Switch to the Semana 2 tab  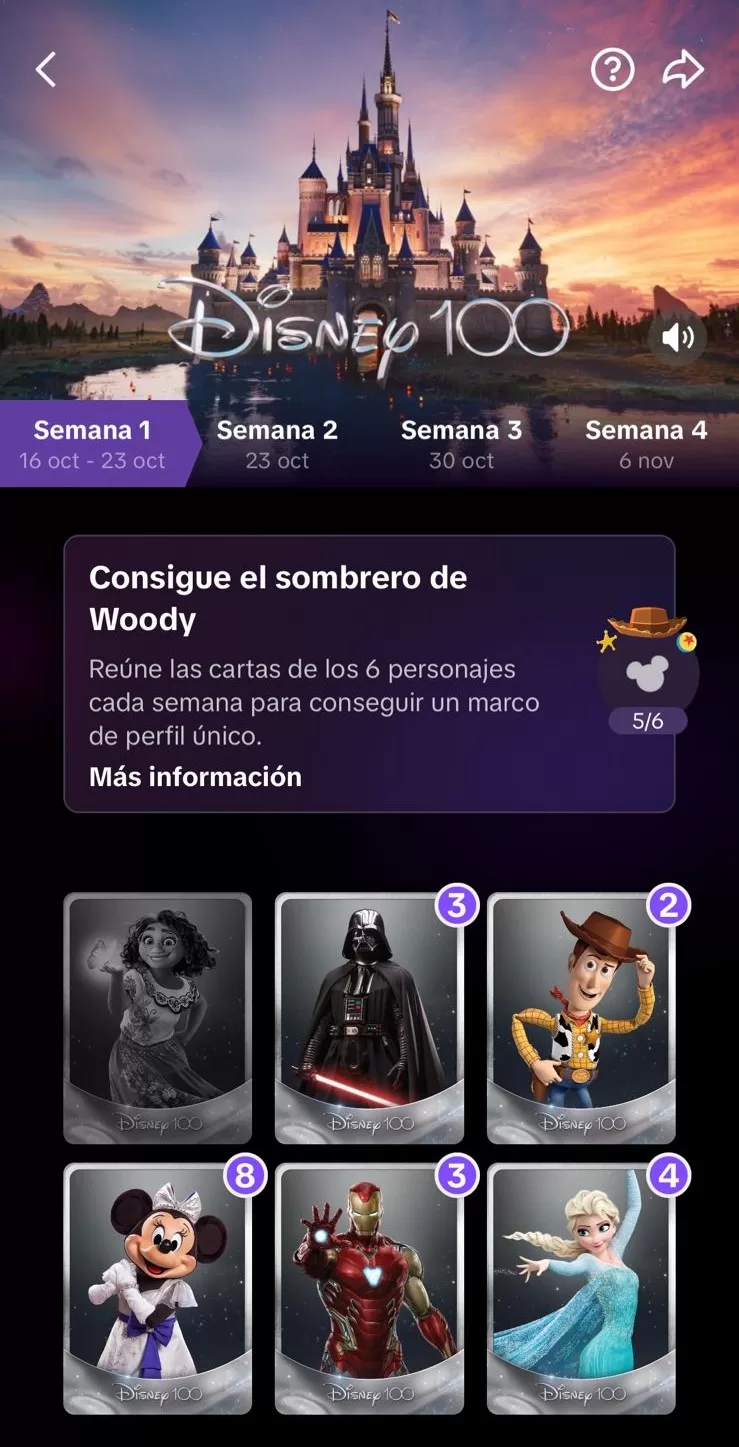[x=277, y=443]
